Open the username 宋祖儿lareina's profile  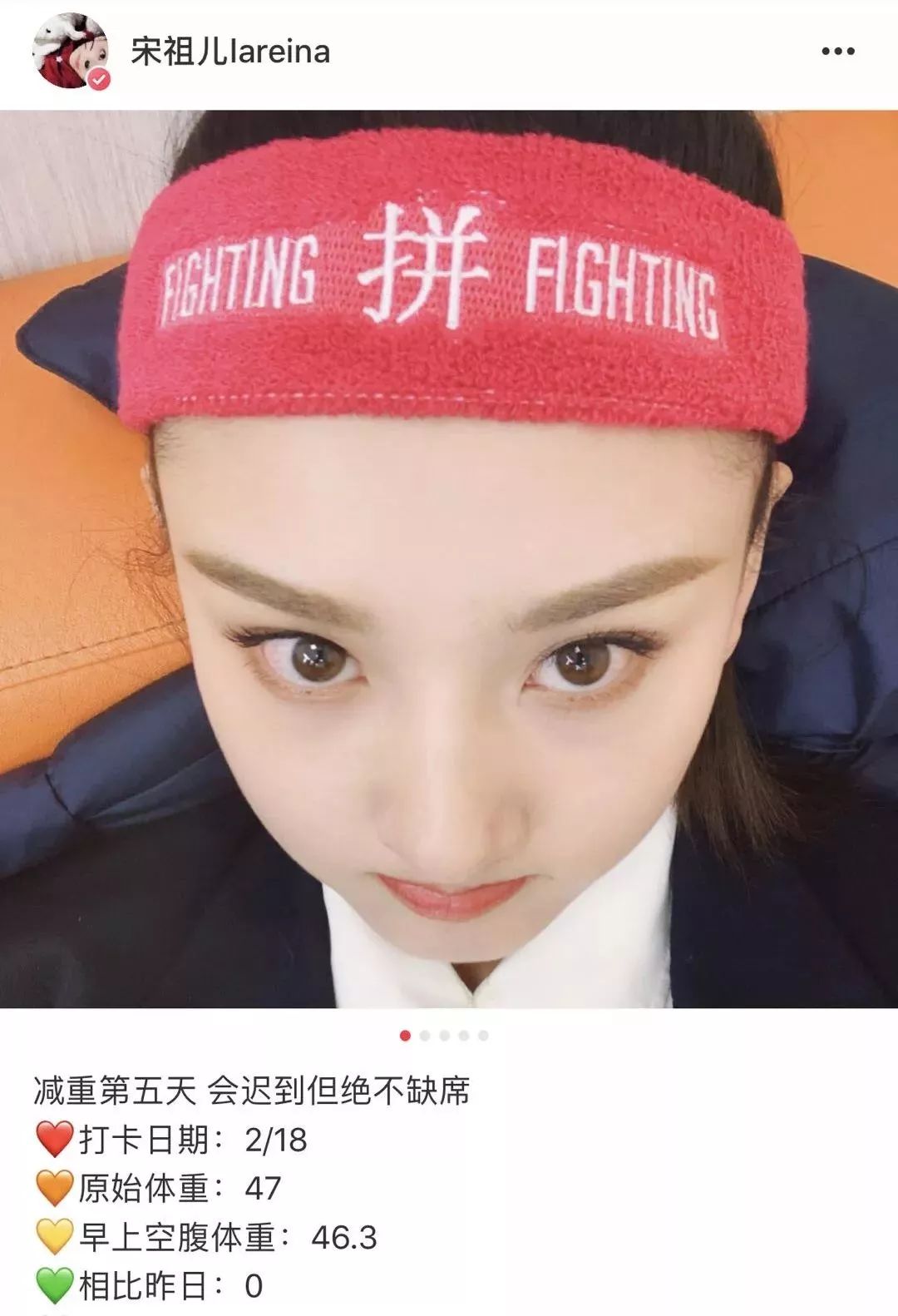coord(230,52)
